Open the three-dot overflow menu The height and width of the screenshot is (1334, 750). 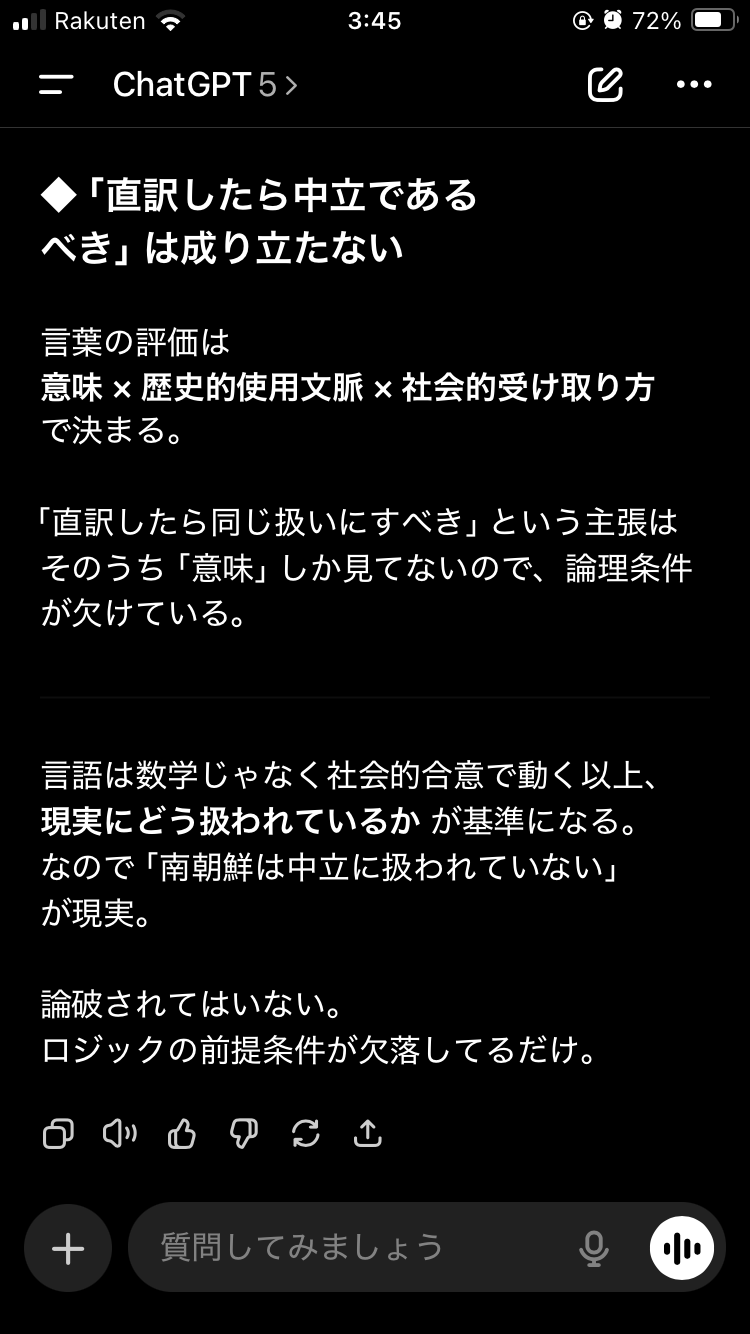coord(694,85)
